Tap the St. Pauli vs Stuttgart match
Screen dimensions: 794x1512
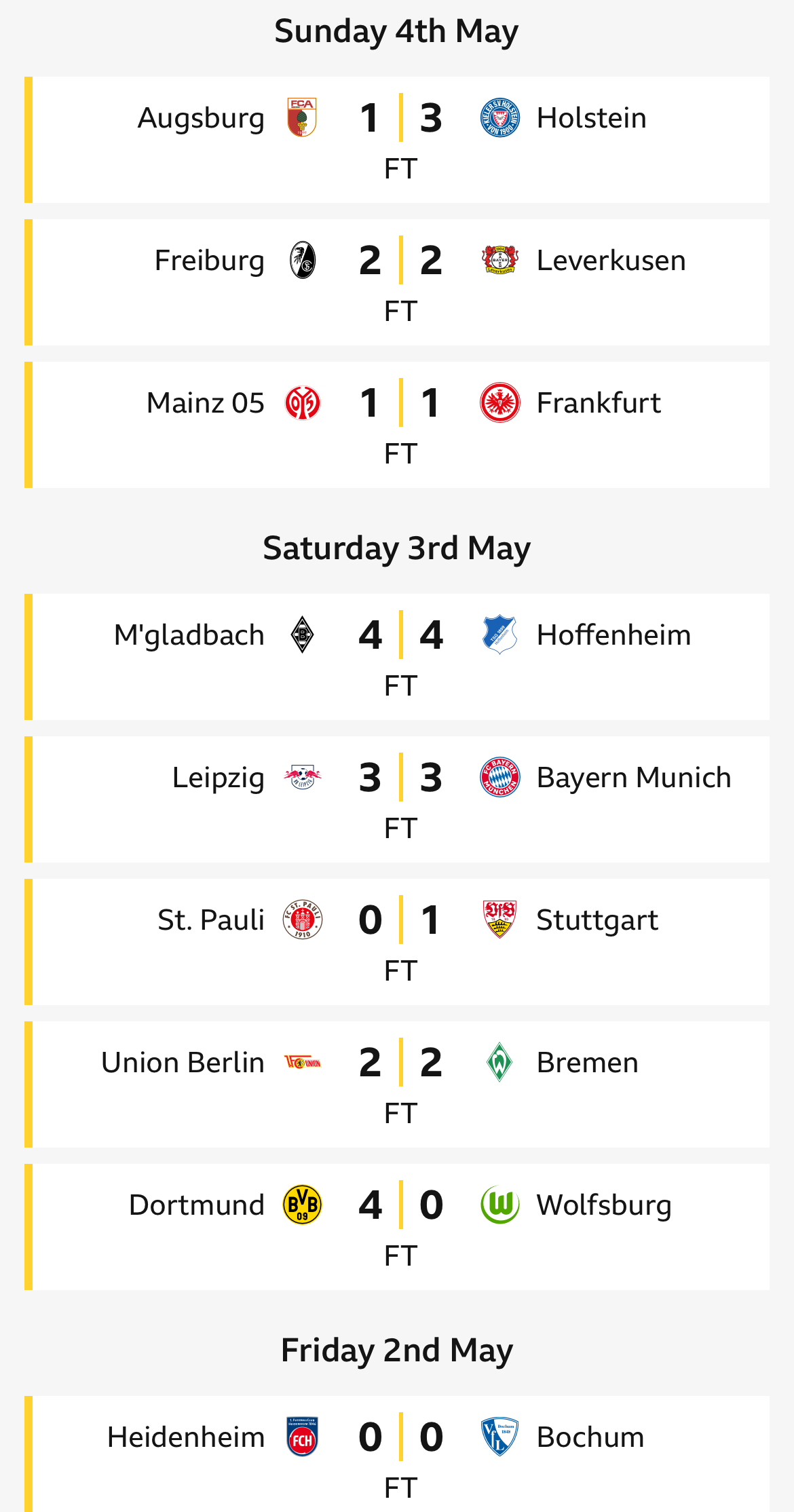pyautogui.click(x=397, y=942)
